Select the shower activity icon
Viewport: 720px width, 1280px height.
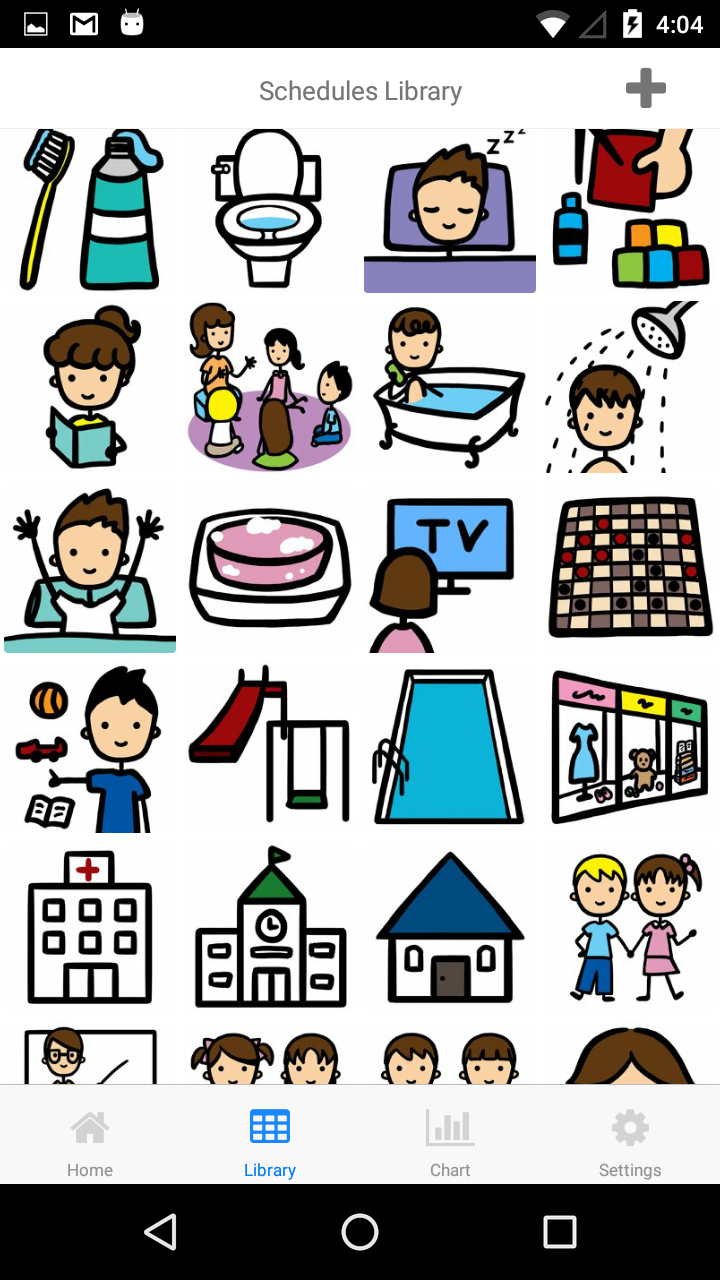tap(630, 388)
